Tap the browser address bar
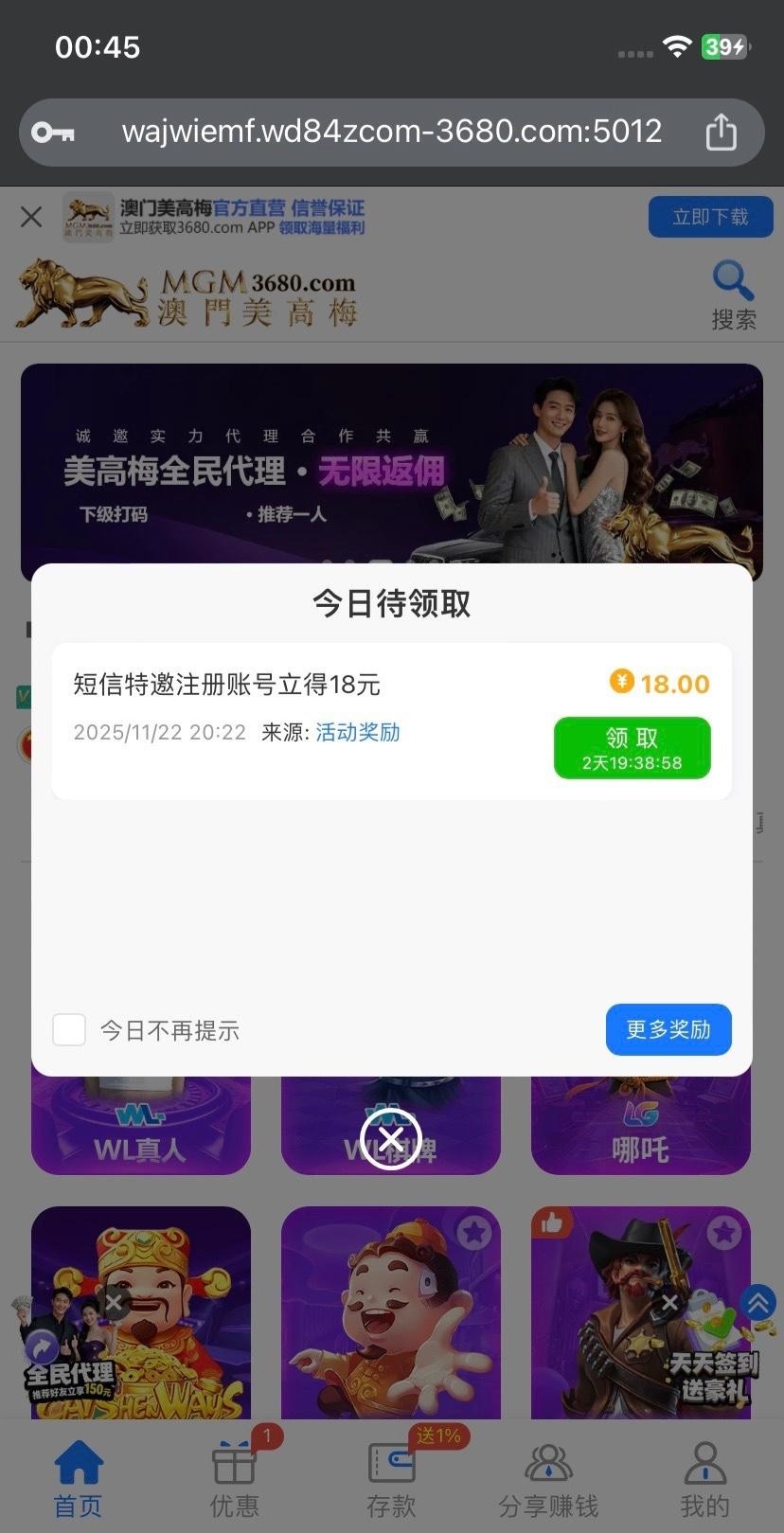The image size is (784, 1533). [391, 132]
